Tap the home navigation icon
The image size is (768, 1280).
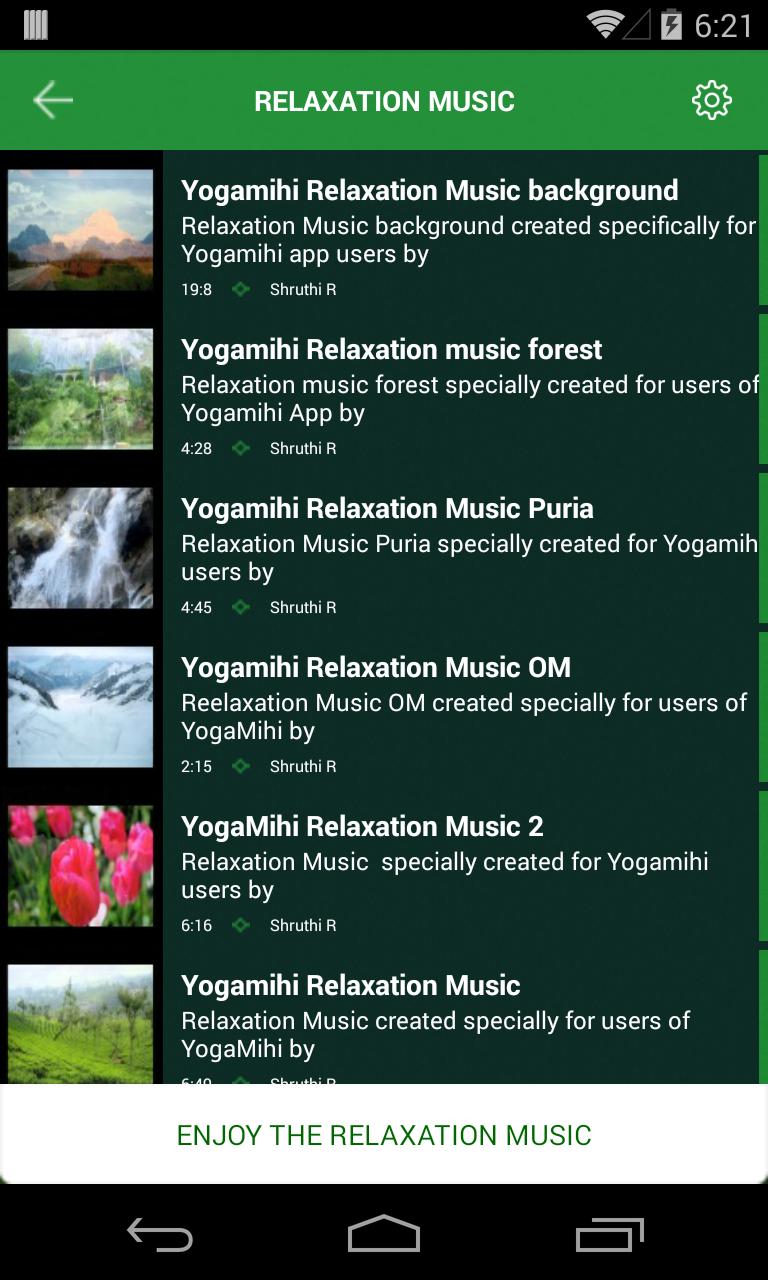pyautogui.click(x=383, y=1236)
